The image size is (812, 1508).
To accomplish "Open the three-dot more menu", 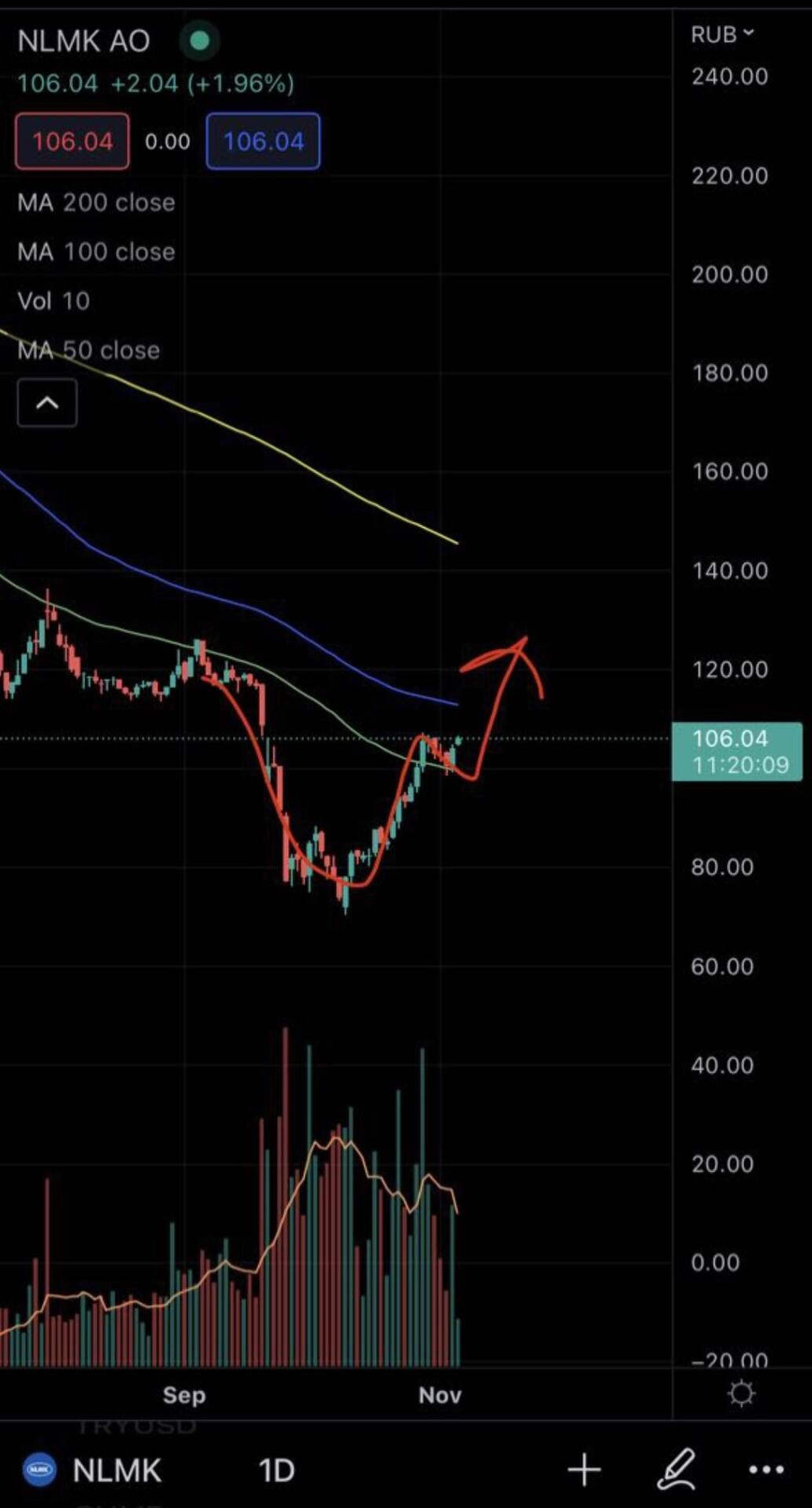I will pos(766,1470).
